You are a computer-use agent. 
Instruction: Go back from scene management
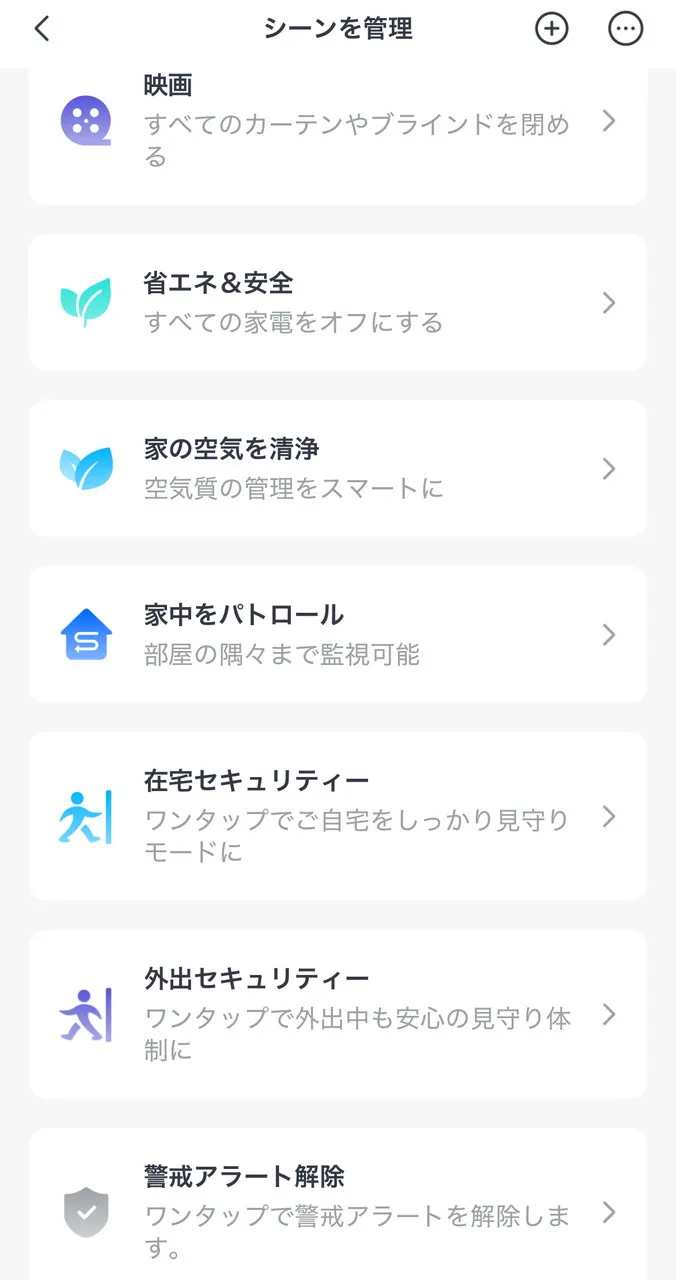(x=41, y=29)
